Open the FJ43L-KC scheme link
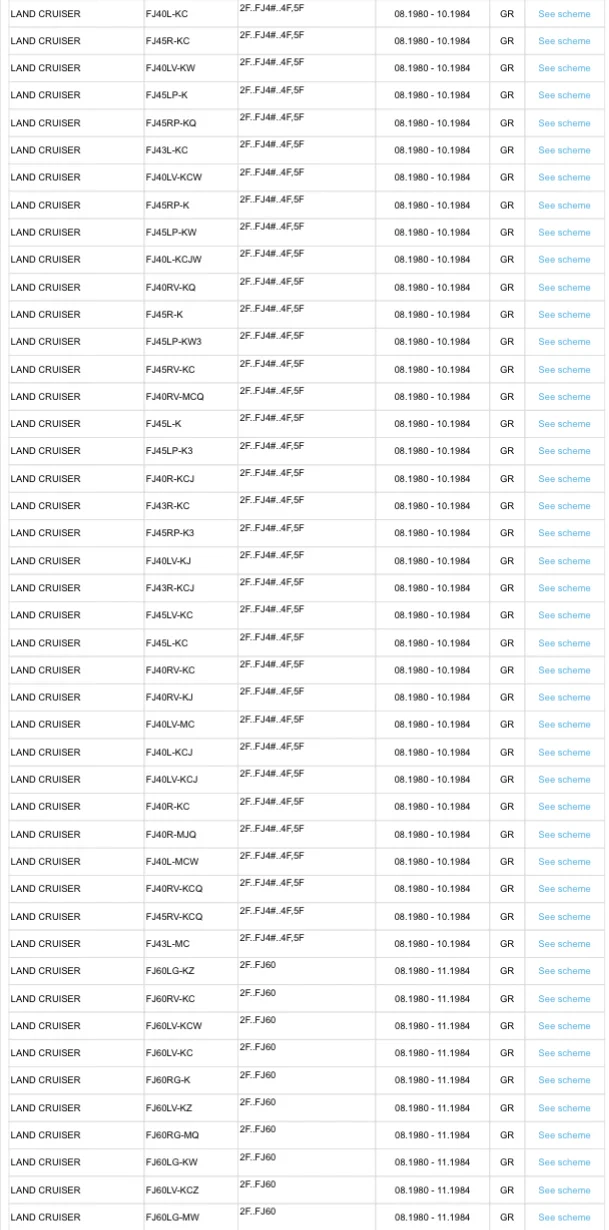This screenshot has height=1230, width=609. point(564,150)
